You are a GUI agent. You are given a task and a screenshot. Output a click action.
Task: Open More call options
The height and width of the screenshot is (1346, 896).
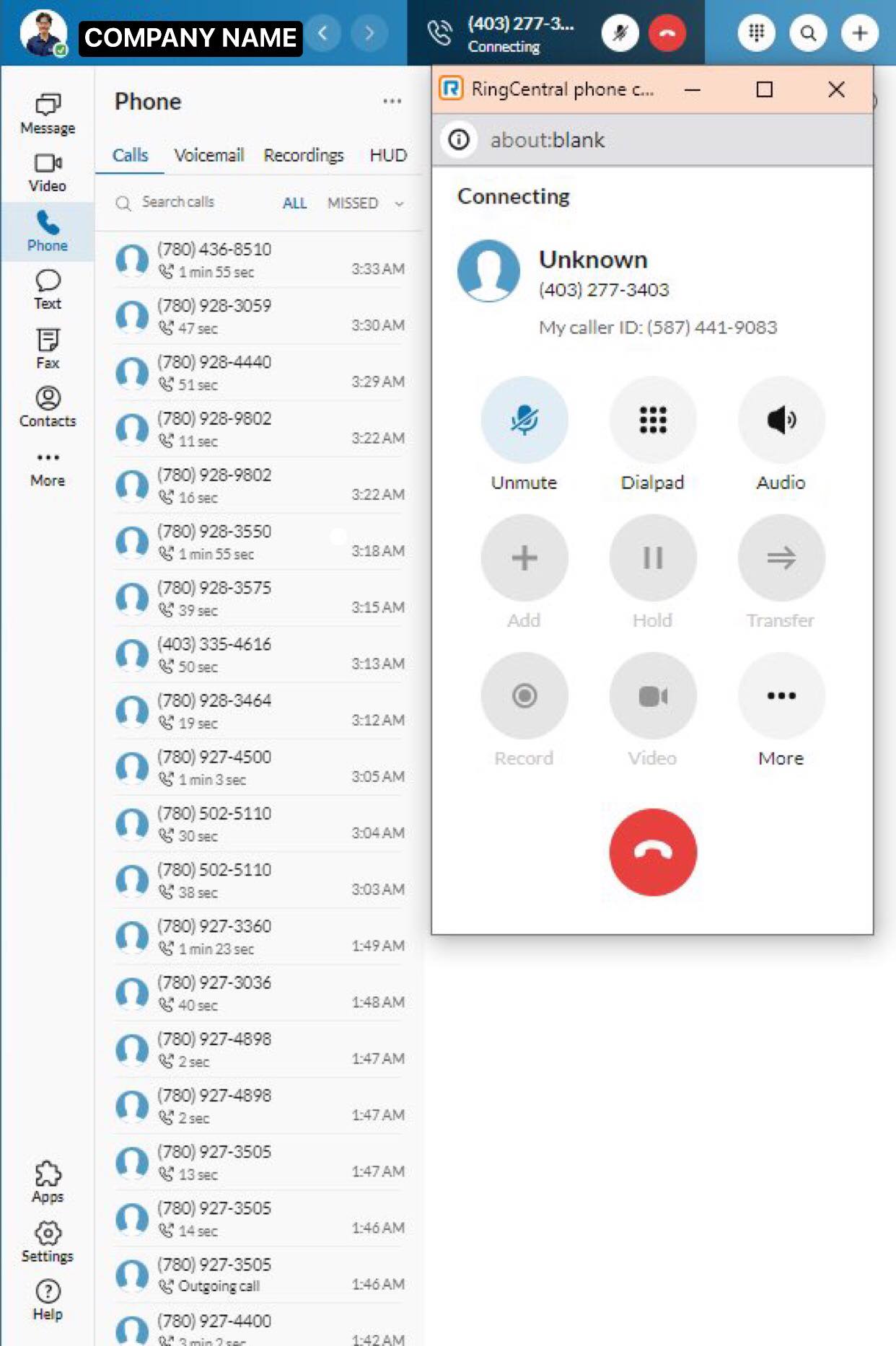(781, 696)
